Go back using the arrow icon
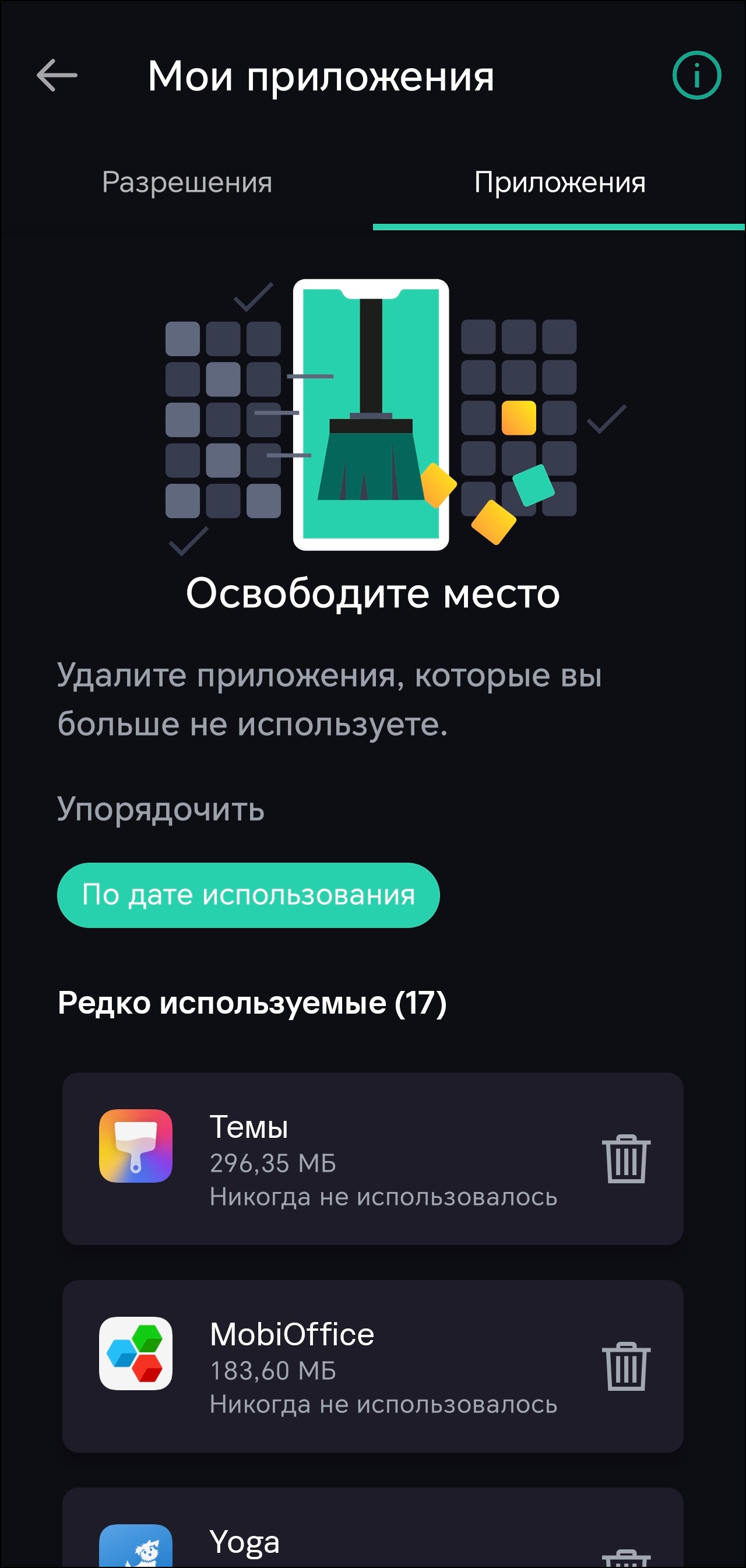The height and width of the screenshot is (1568, 746). (x=57, y=75)
